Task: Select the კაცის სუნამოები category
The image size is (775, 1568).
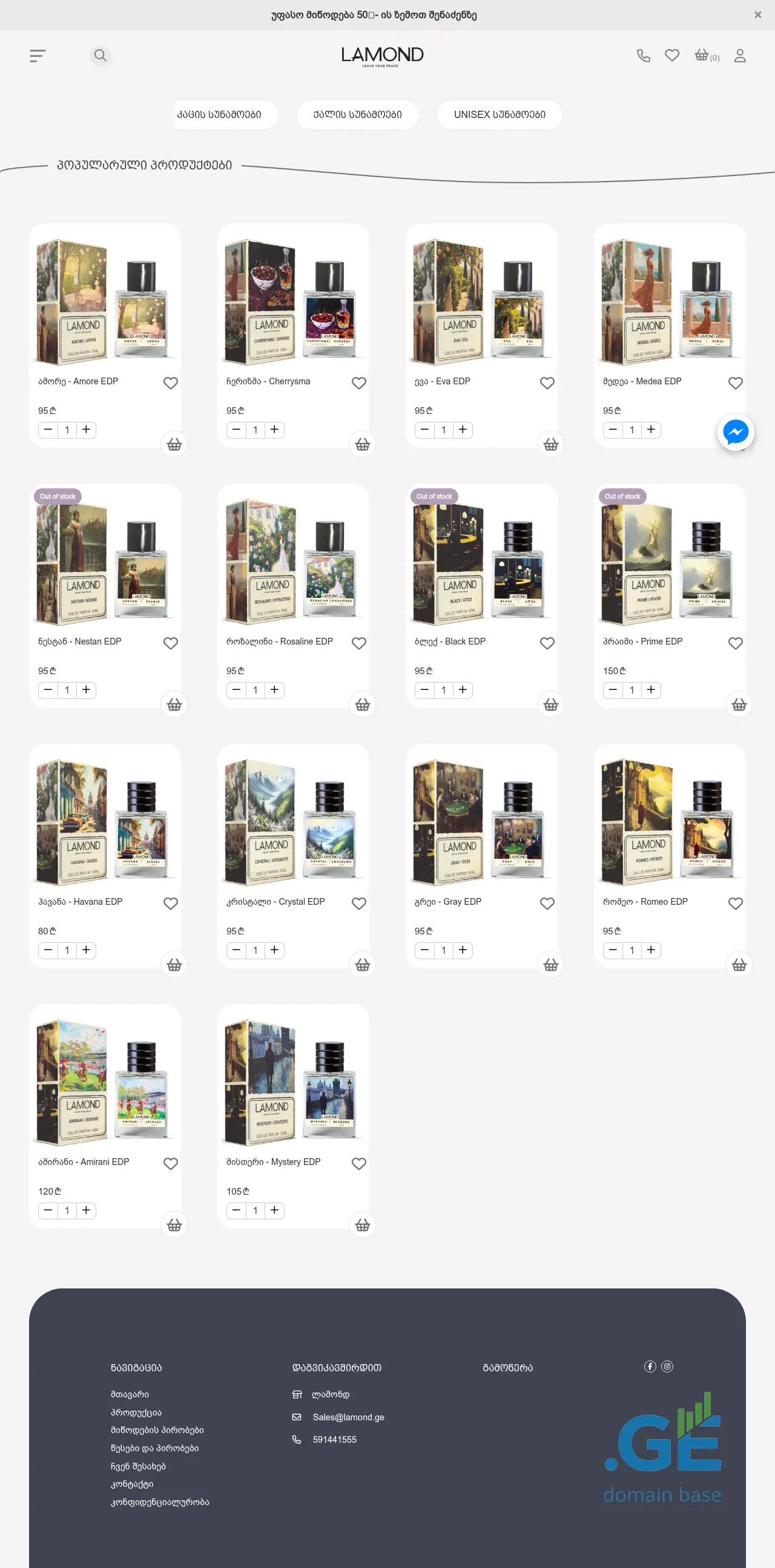Action: [219, 114]
